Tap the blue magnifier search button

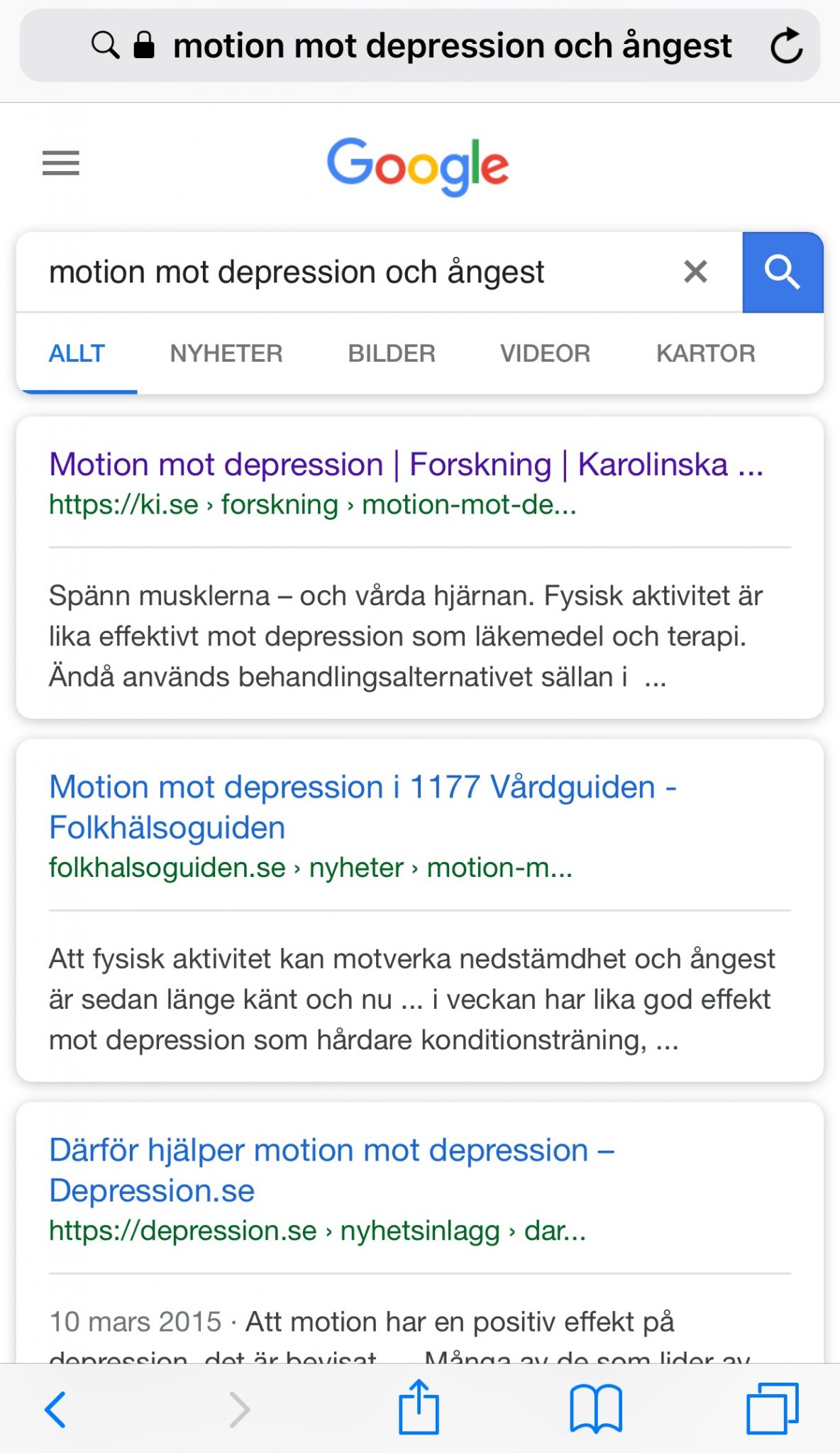click(x=782, y=272)
